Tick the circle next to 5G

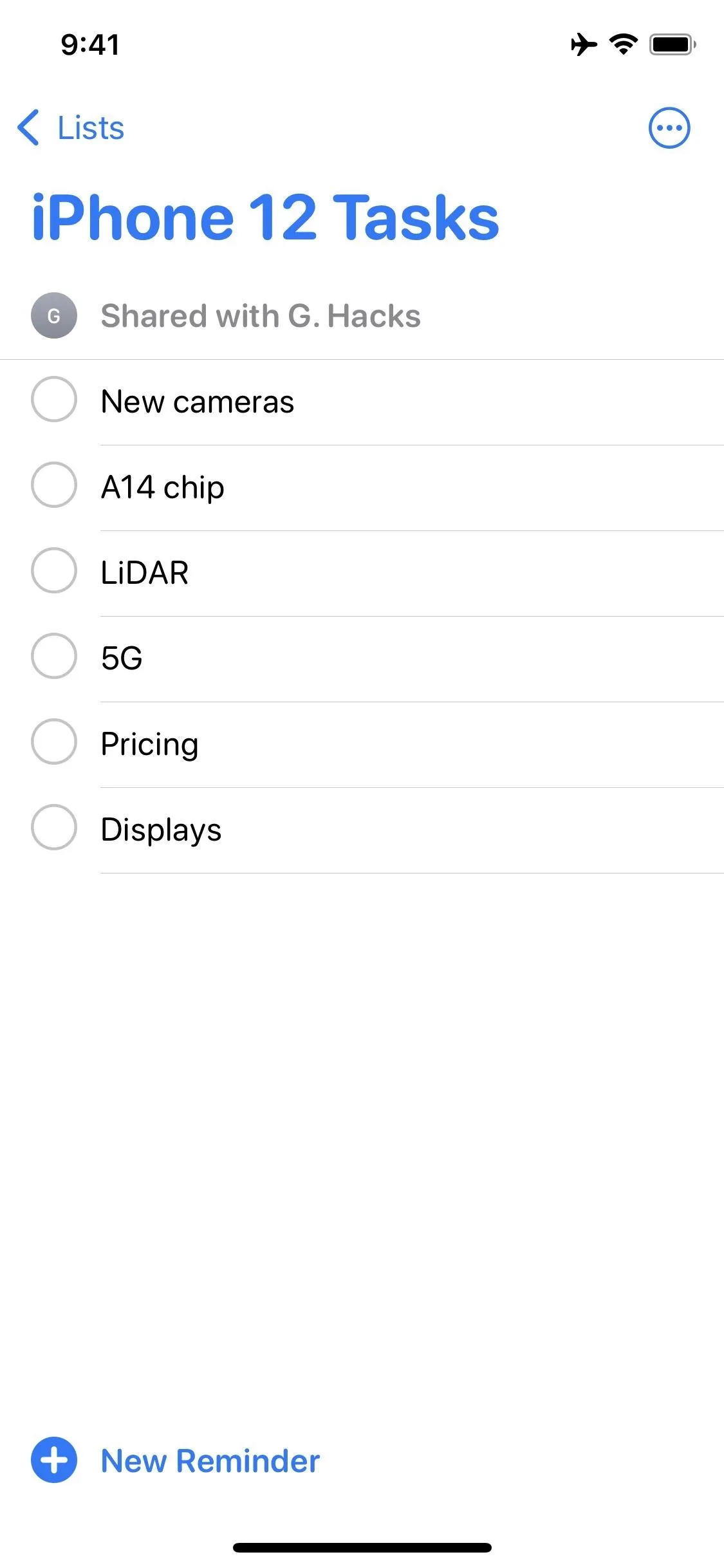pos(54,656)
